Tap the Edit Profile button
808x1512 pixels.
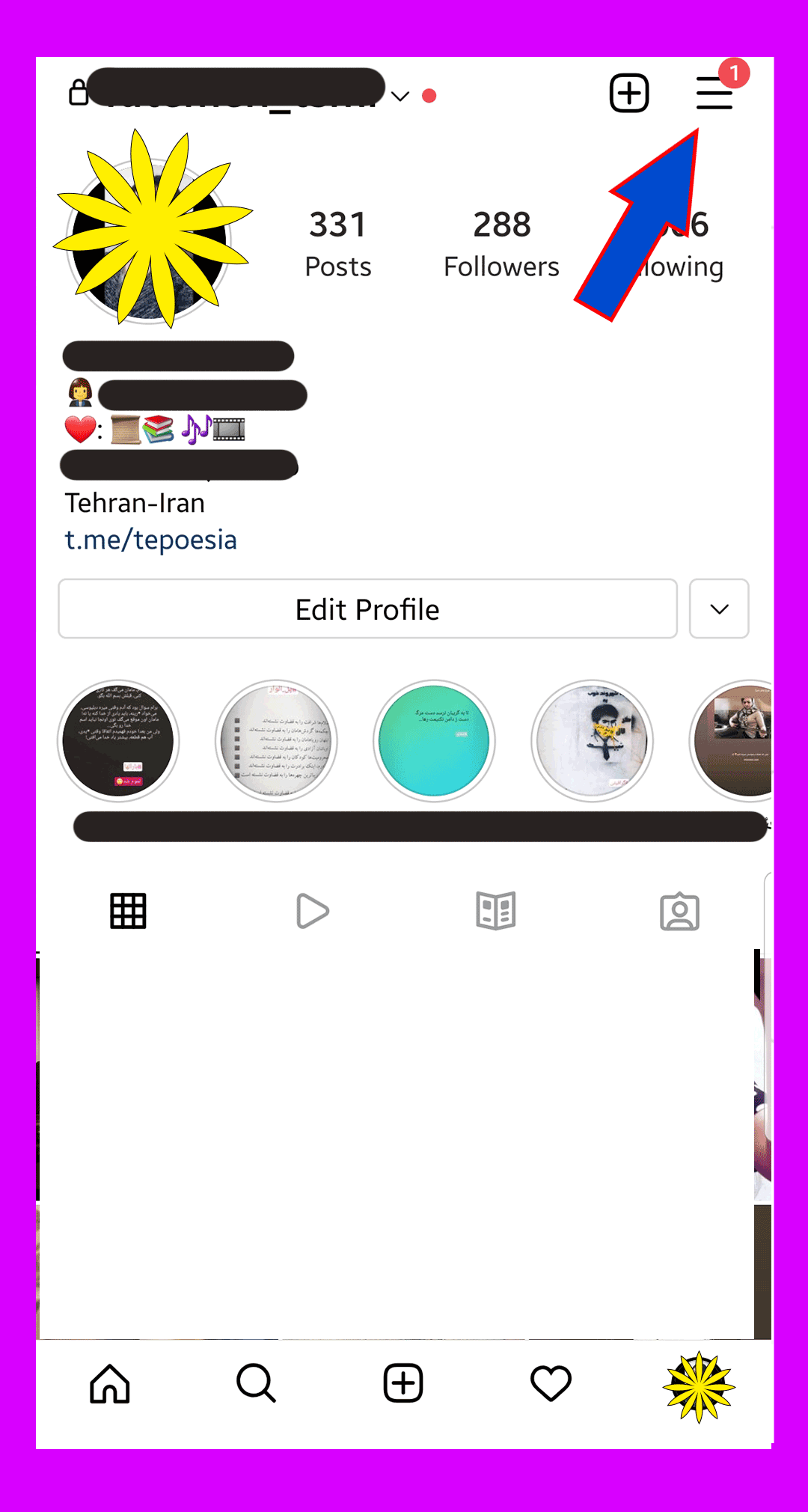click(367, 609)
